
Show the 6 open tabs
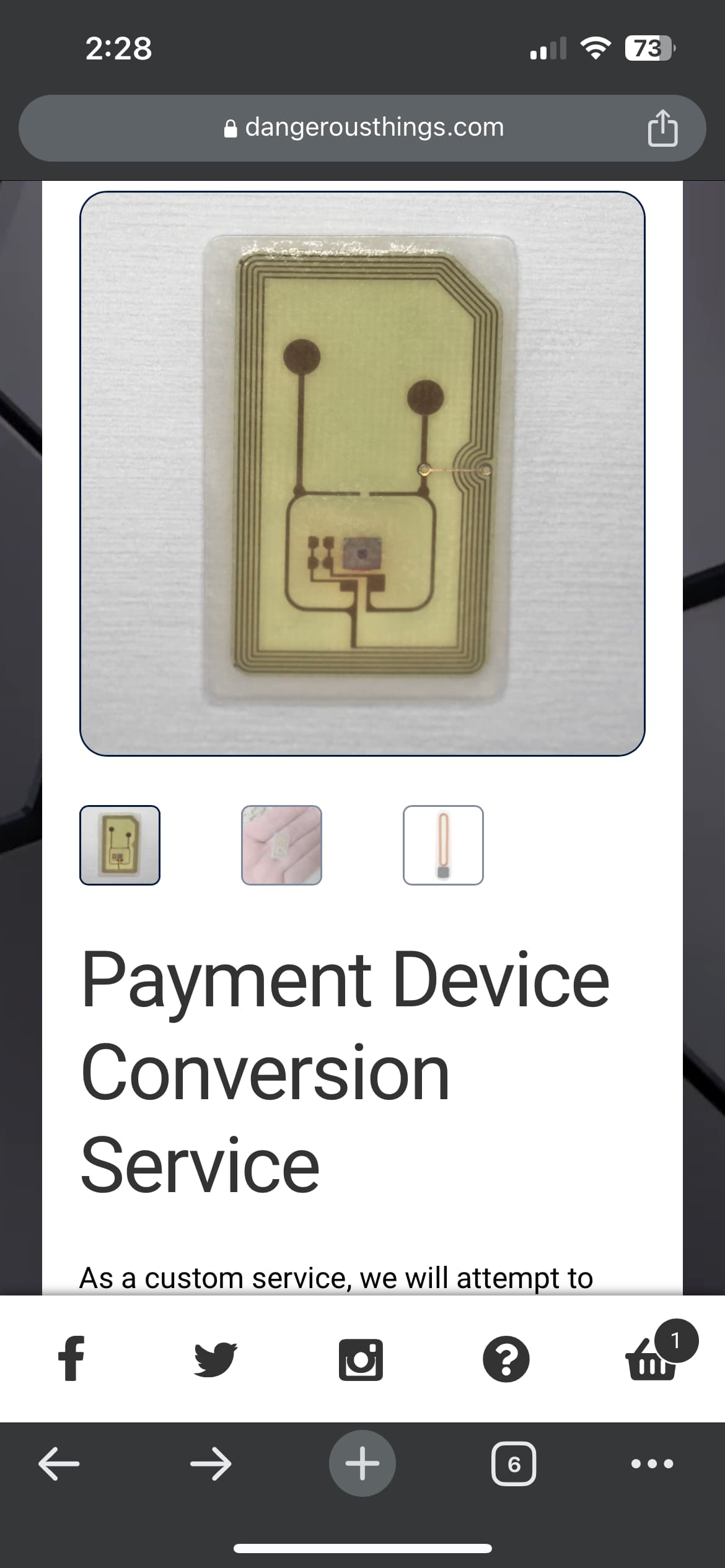(514, 1464)
